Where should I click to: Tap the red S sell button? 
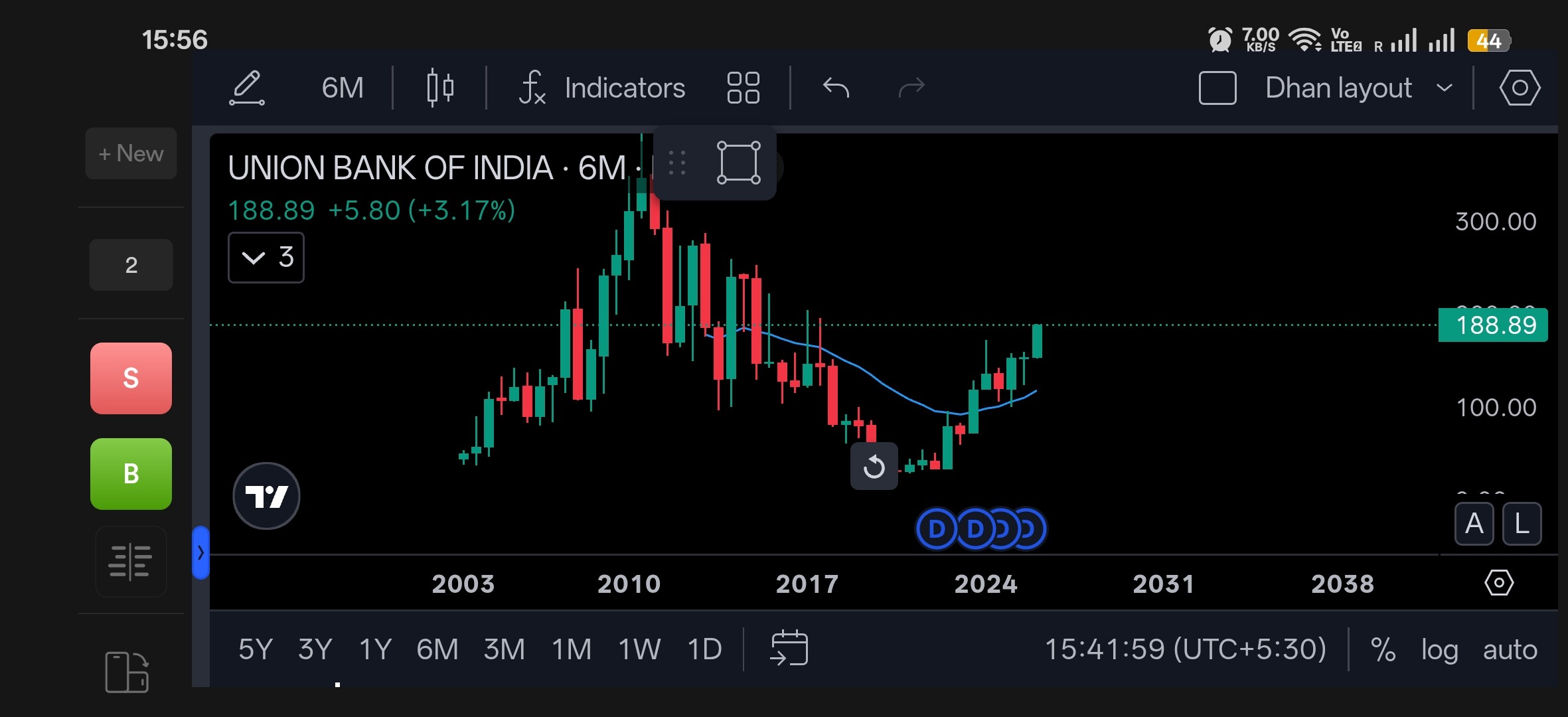(131, 378)
